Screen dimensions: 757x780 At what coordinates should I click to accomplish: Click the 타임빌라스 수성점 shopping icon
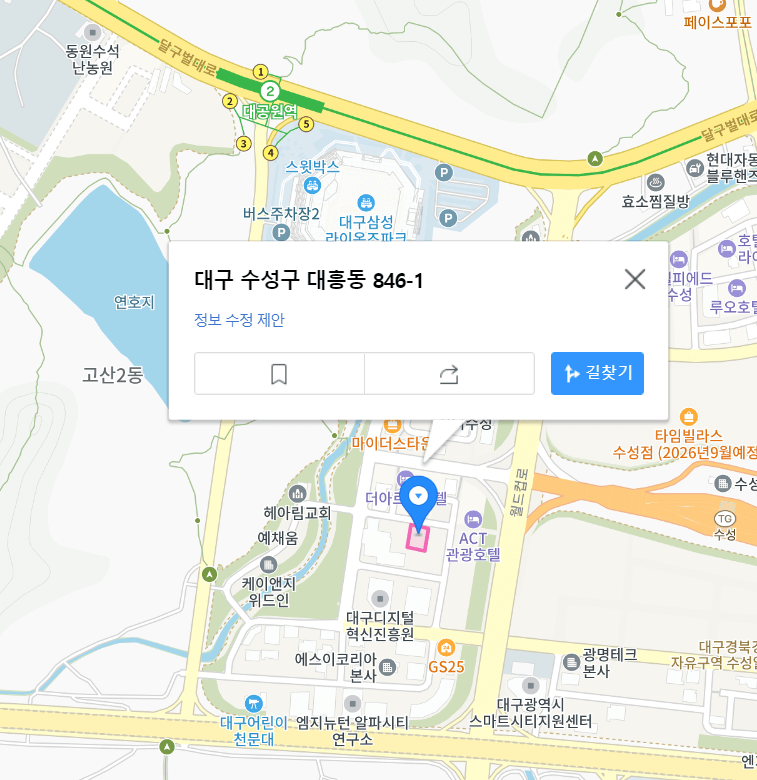[690, 418]
